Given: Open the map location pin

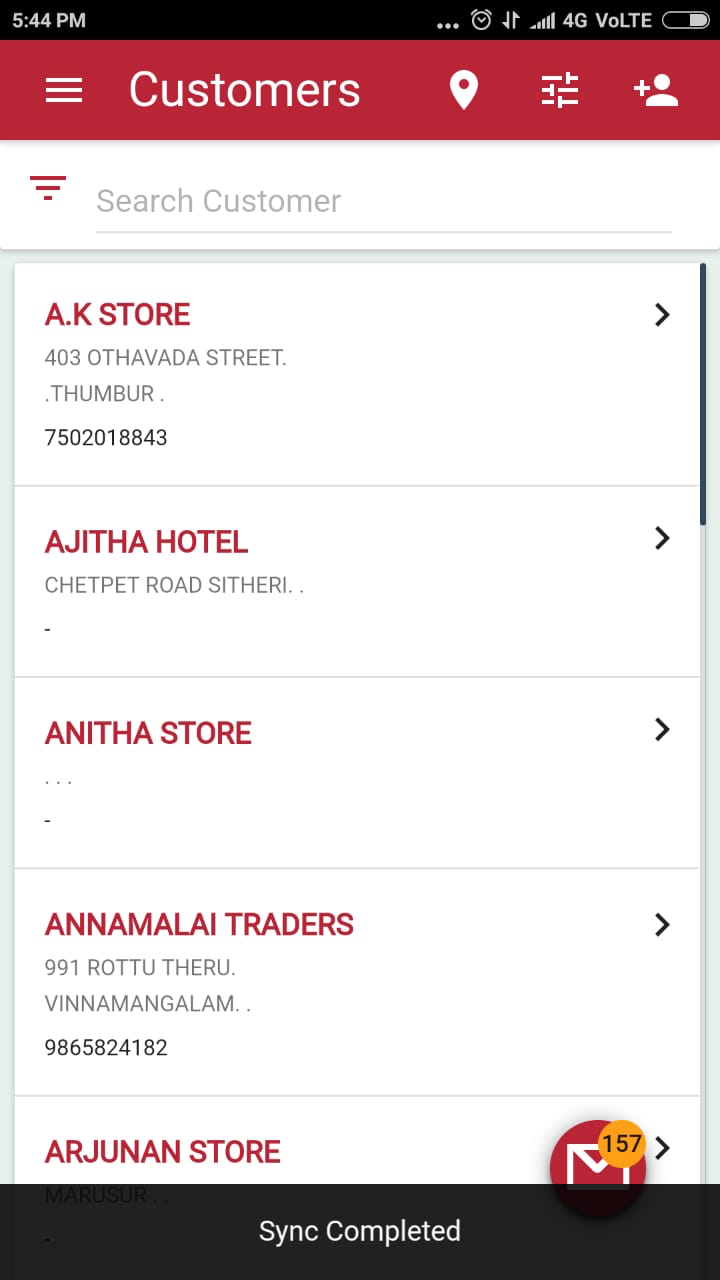Looking at the screenshot, I should pyautogui.click(x=463, y=91).
